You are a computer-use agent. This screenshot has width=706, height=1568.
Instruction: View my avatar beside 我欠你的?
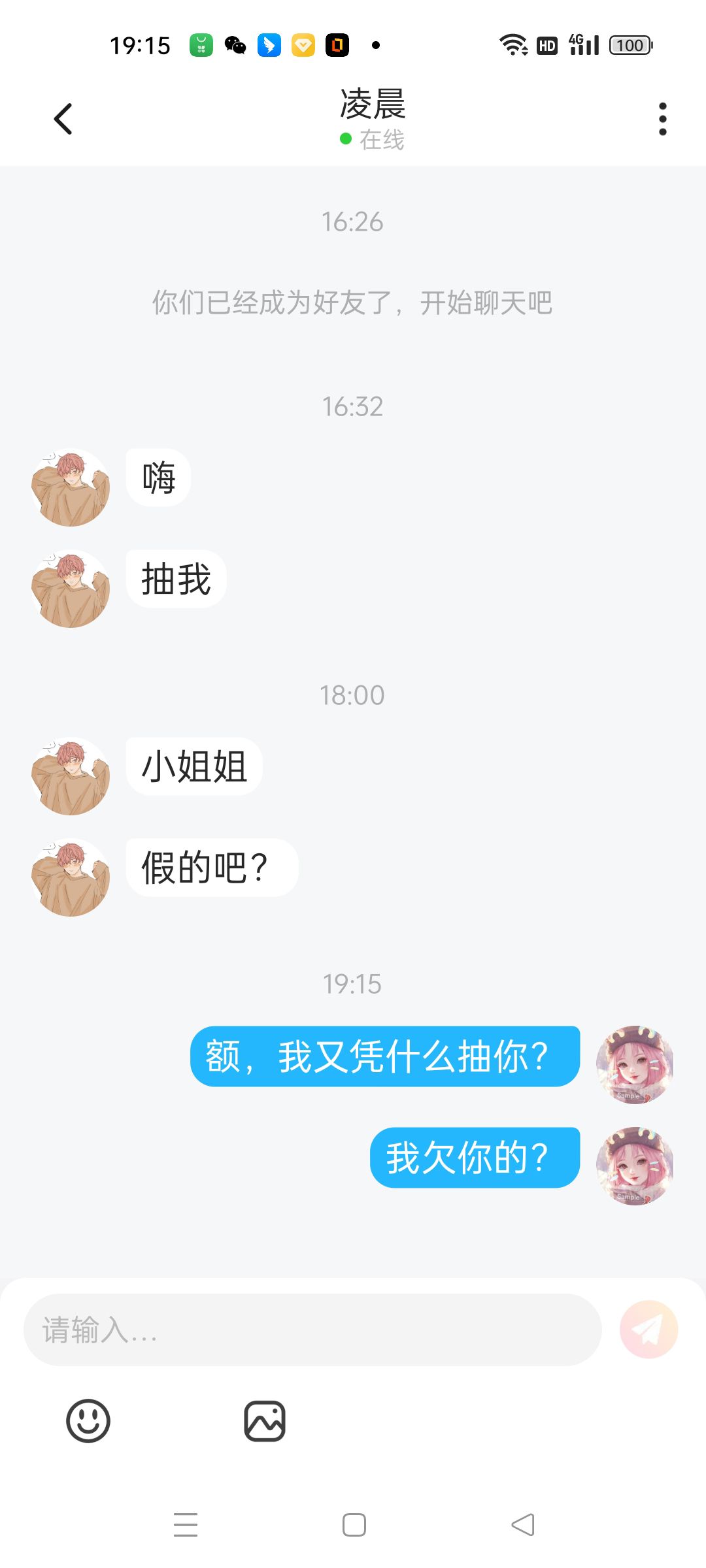point(635,1166)
